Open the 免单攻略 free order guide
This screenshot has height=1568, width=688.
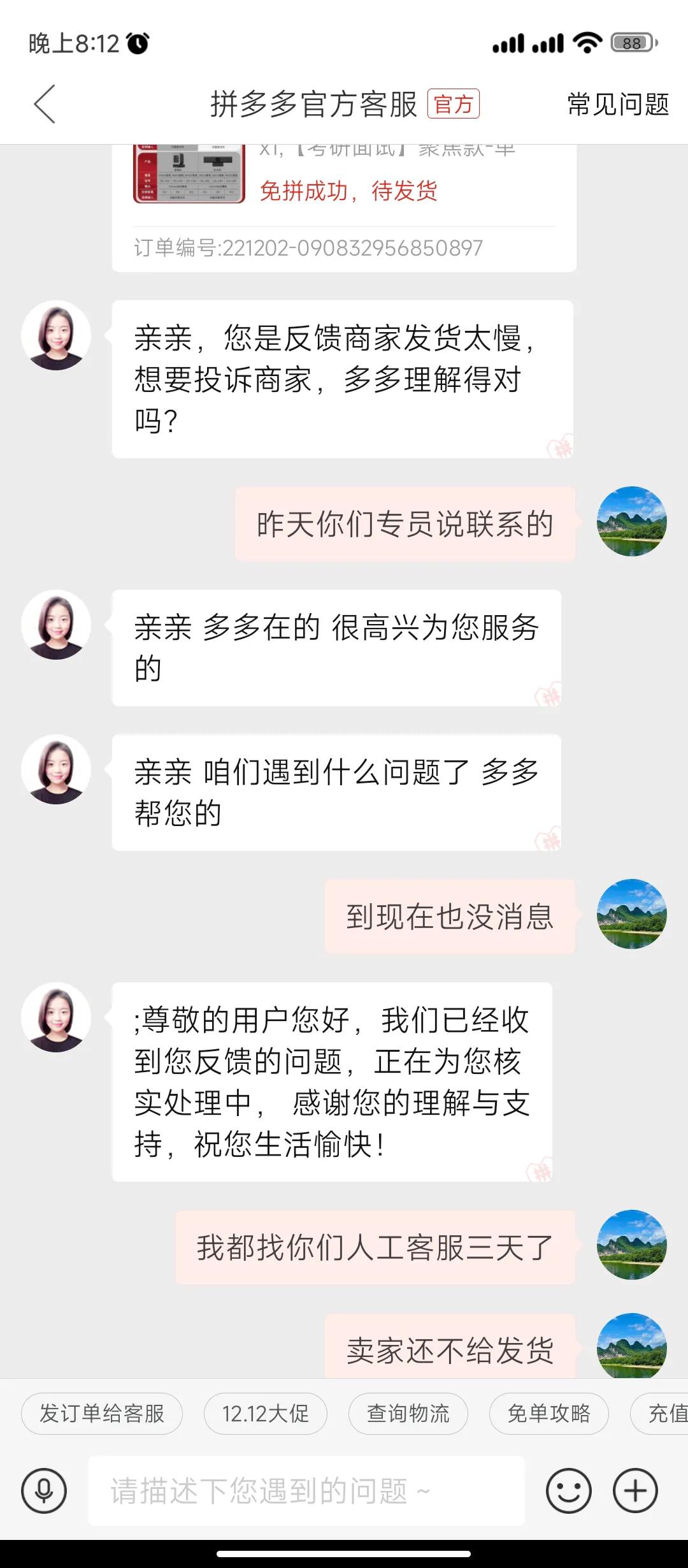tap(549, 1414)
